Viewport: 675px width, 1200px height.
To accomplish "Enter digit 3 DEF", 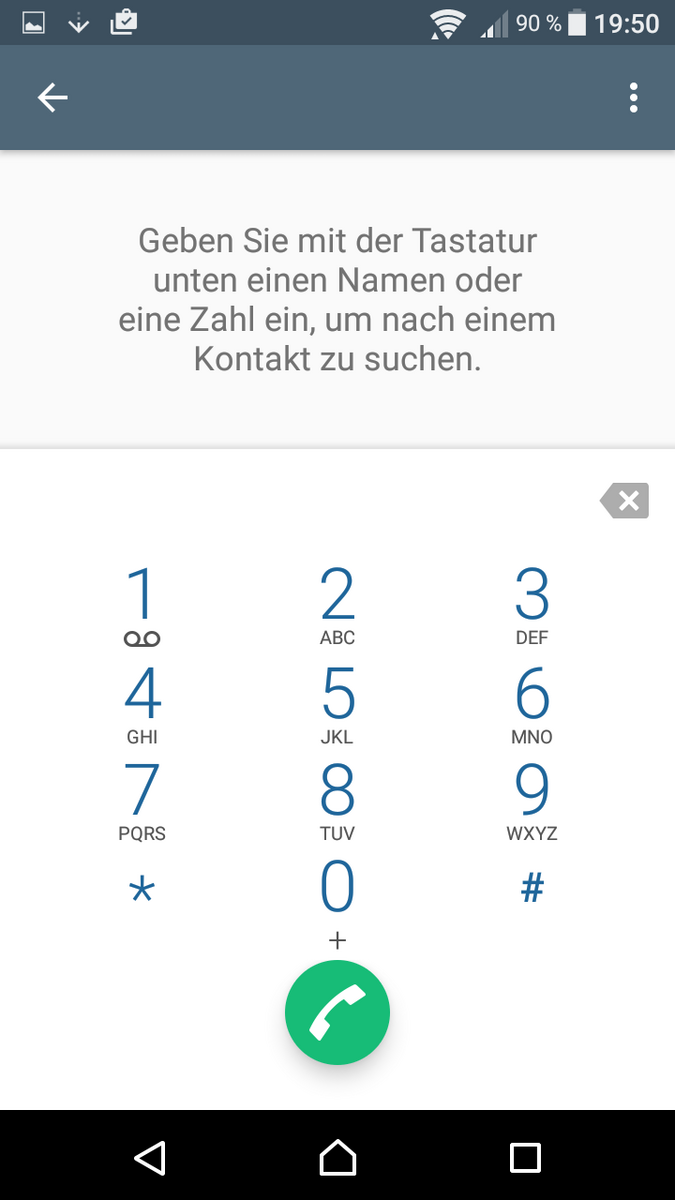I will coord(531,606).
